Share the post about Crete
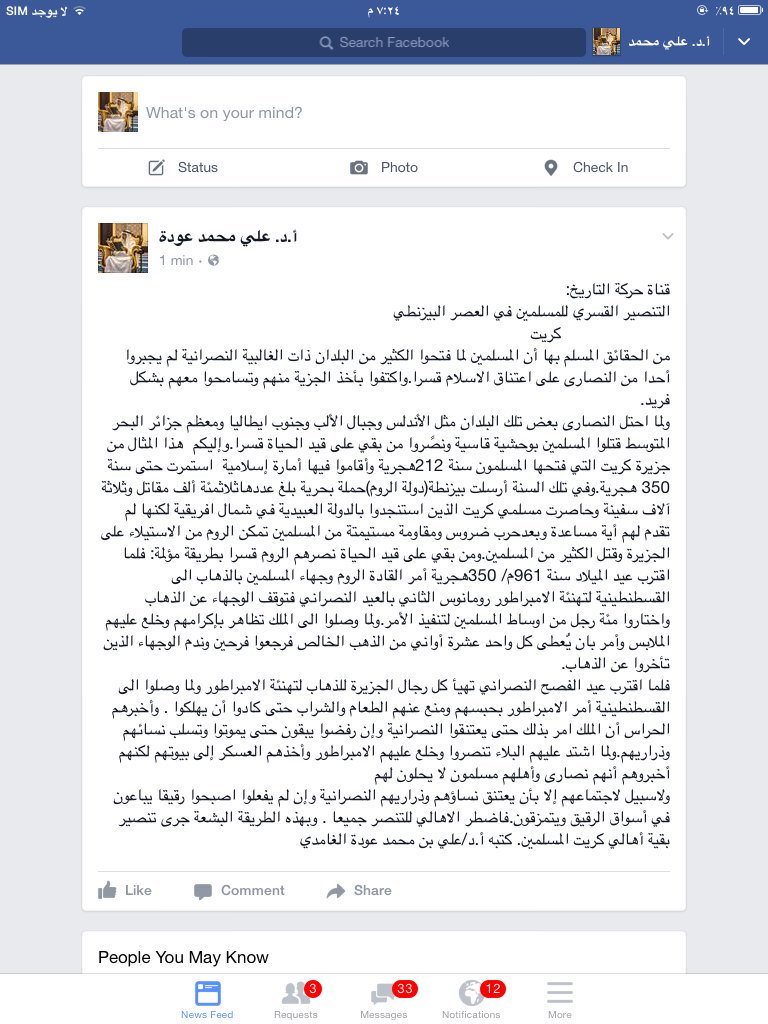The image size is (768, 1024). point(358,890)
